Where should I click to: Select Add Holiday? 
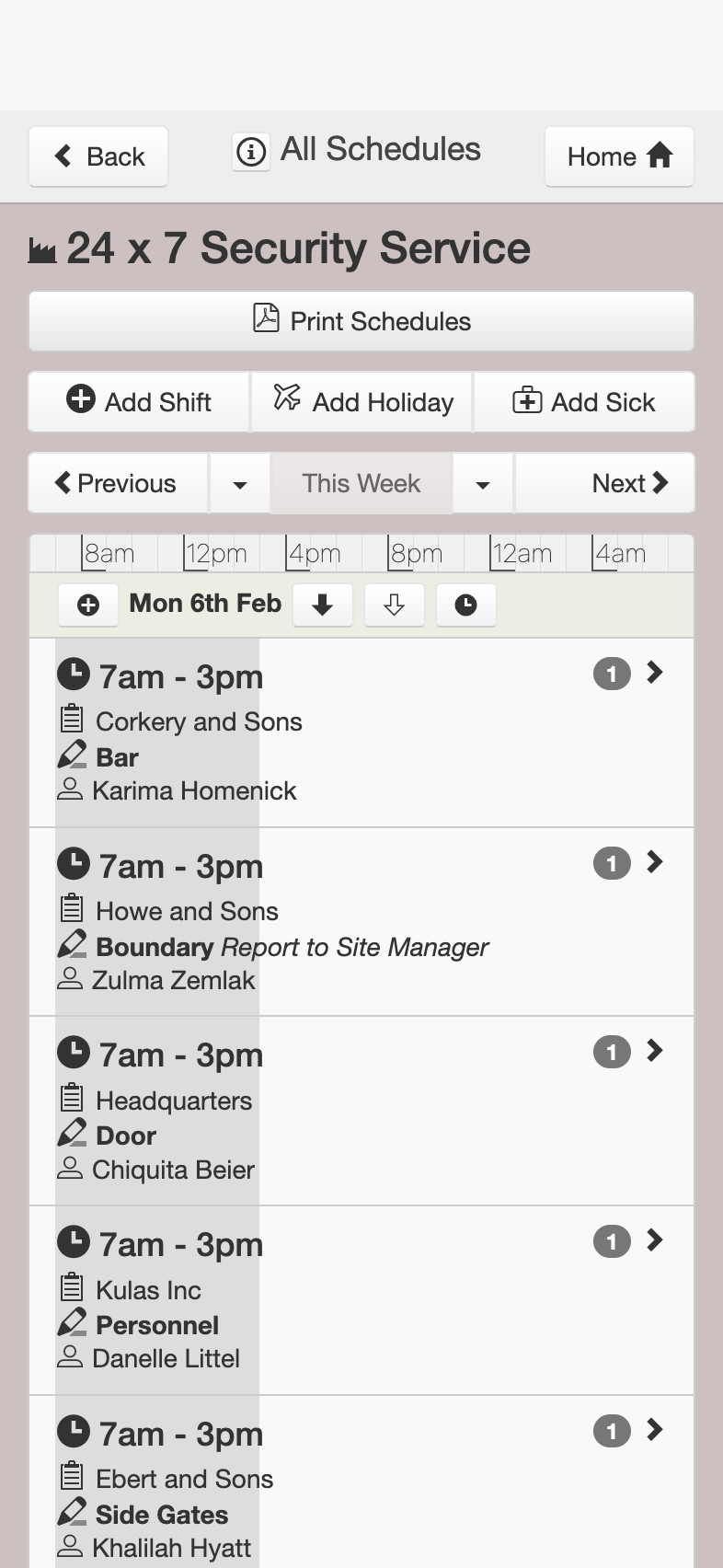click(361, 402)
